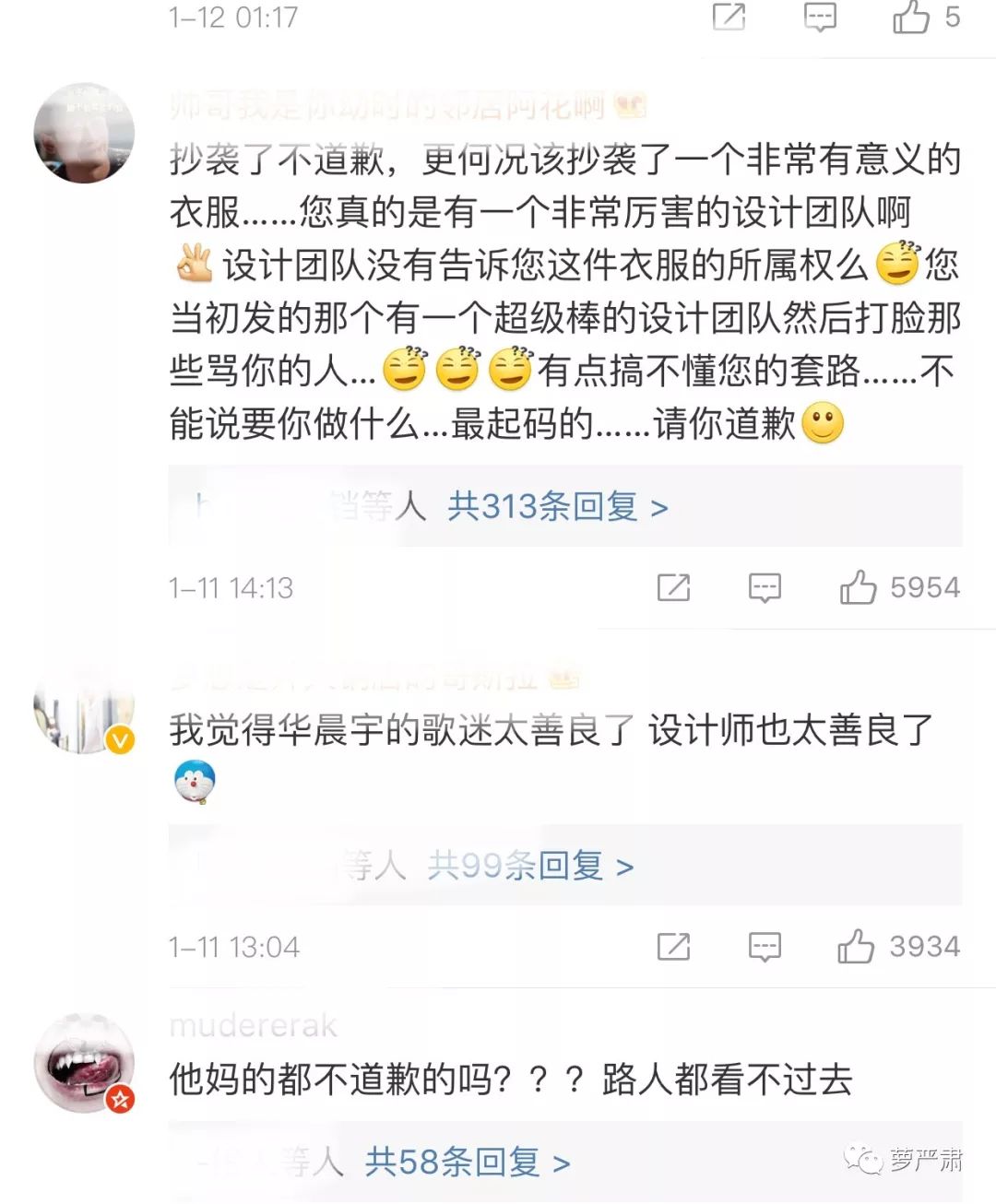The height and width of the screenshot is (1204, 996).
Task: Click the yellow V verified badge on the avatar
Action: tap(119, 740)
